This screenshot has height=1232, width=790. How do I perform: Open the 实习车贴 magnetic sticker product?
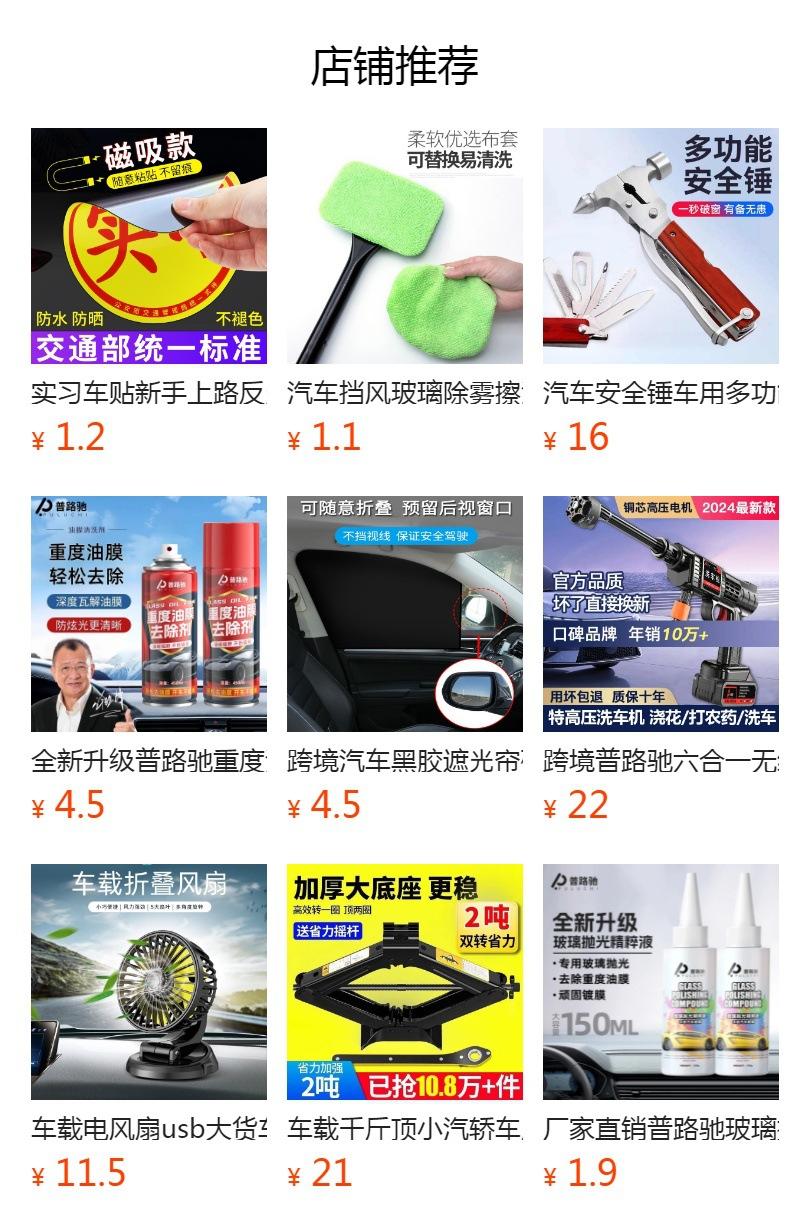click(149, 246)
